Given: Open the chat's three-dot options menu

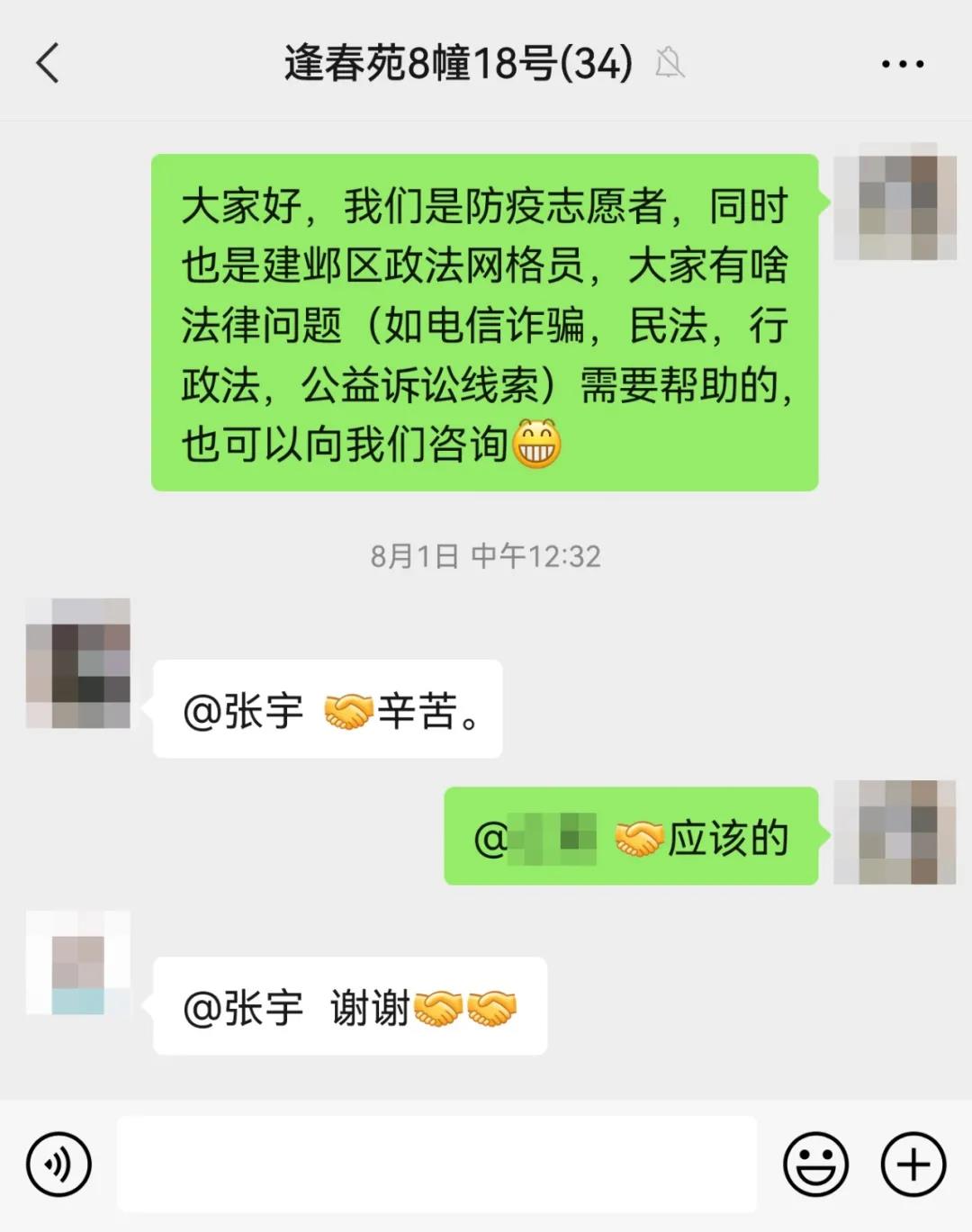Looking at the screenshot, I should [x=903, y=64].
